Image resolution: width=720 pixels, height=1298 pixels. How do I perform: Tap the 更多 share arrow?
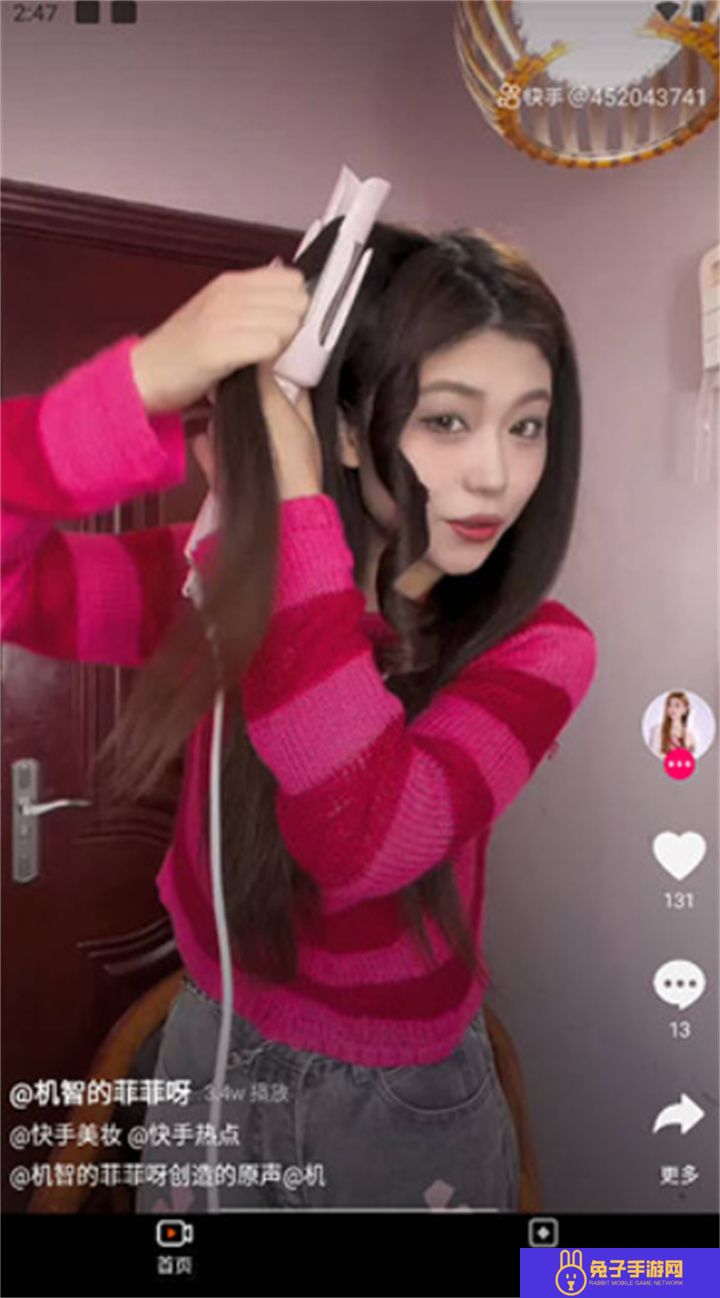679,1116
